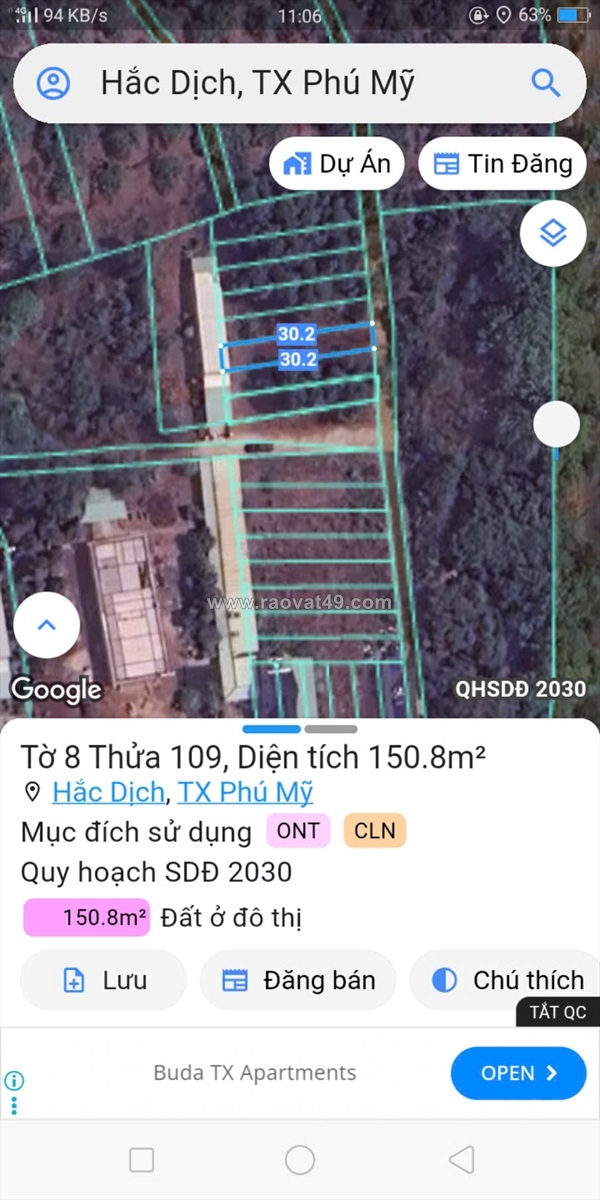Open the Hắc Dịch link
Viewport: 600px width, 1200px height.
(108, 793)
